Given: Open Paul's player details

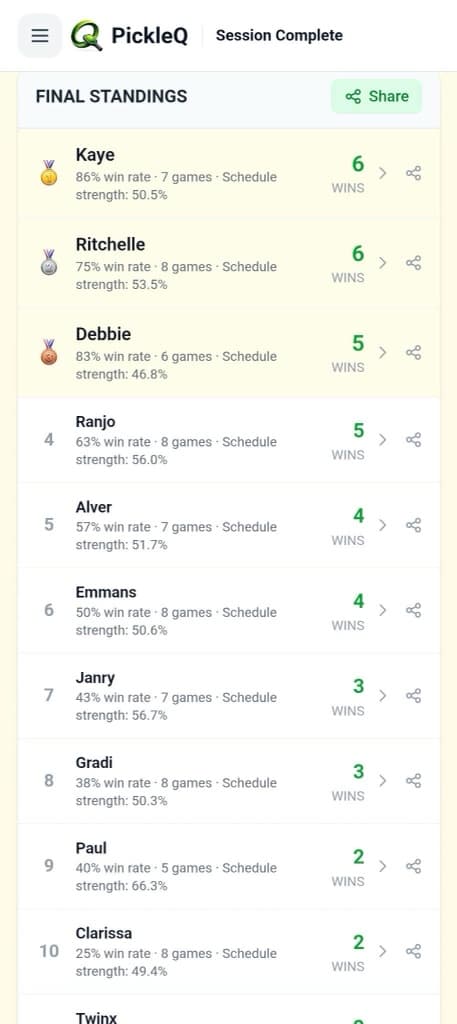Looking at the screenshot, I should click(383, 866).
